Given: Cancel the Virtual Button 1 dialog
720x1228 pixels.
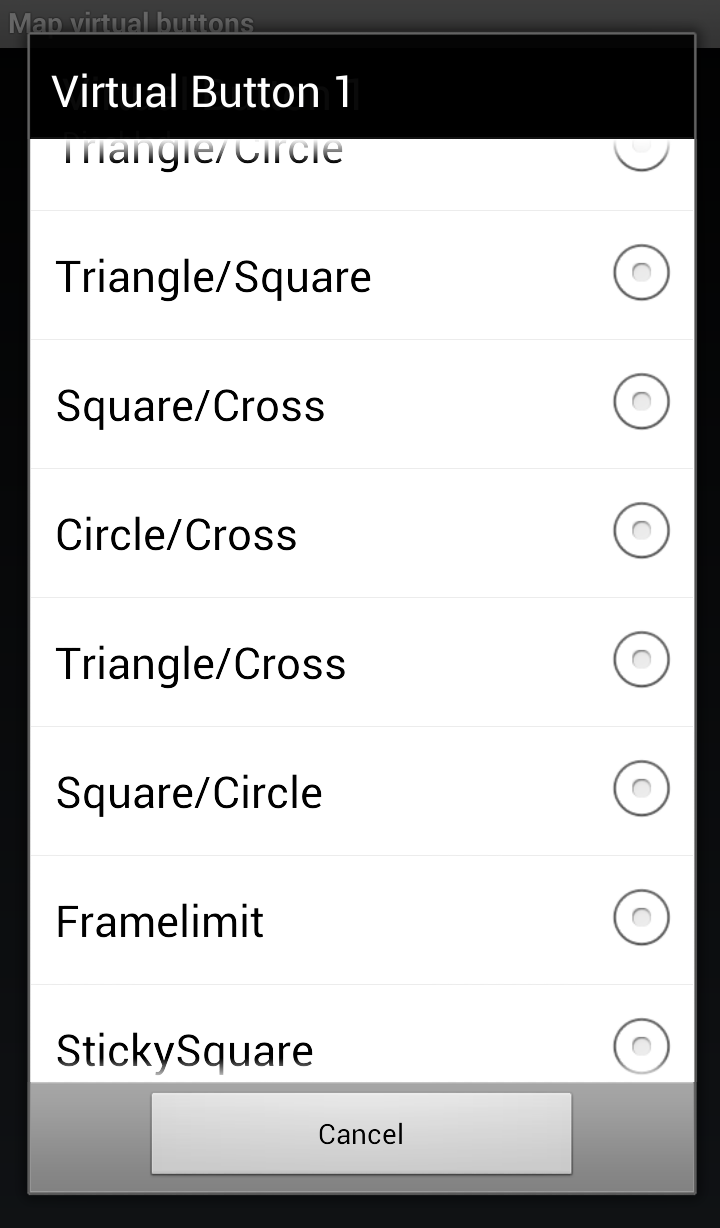Looking at the screenshot, I should 361,1133.
